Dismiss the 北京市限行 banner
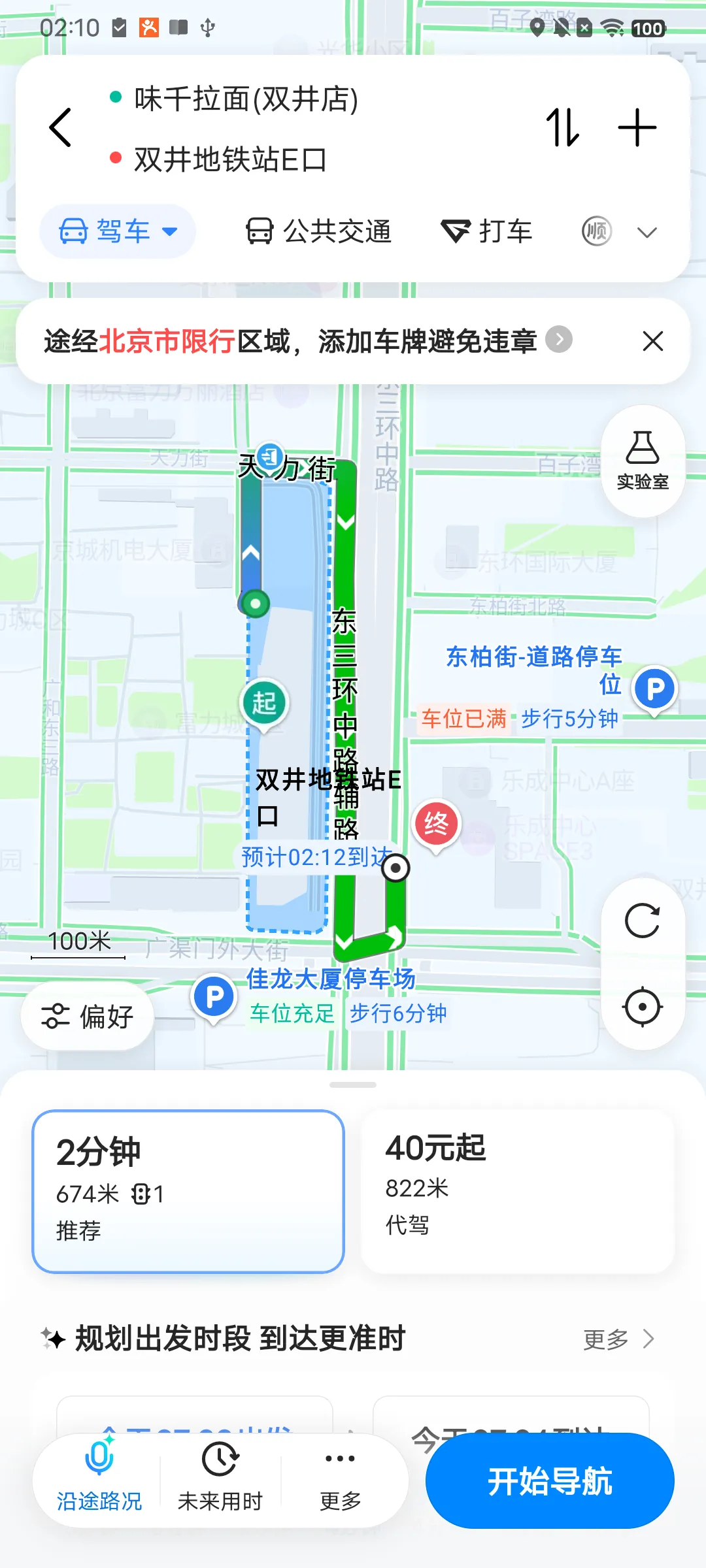Viewport: 706px width, 1568px height. 652,341
